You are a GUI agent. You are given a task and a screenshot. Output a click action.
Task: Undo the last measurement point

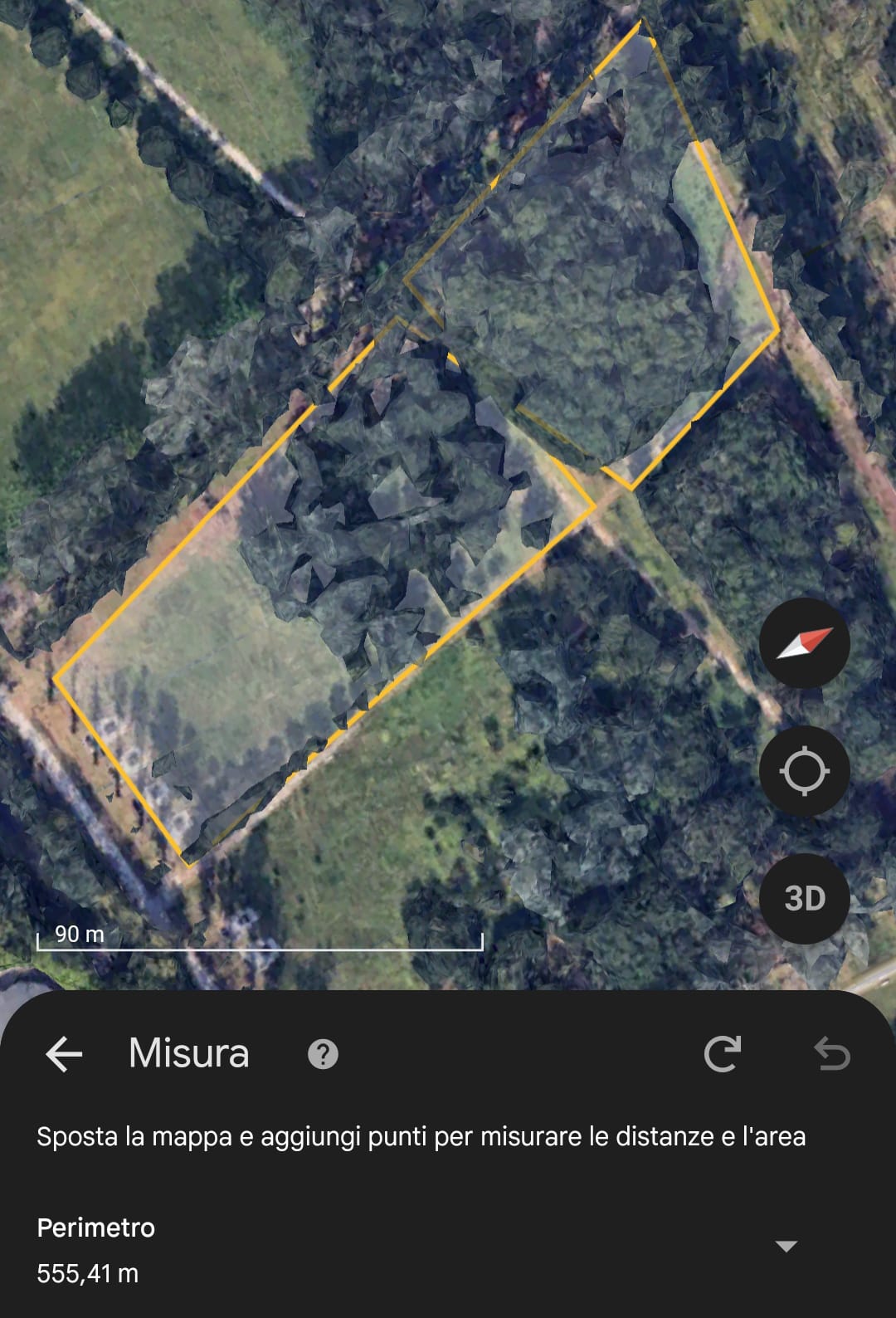click(832, 1054)
